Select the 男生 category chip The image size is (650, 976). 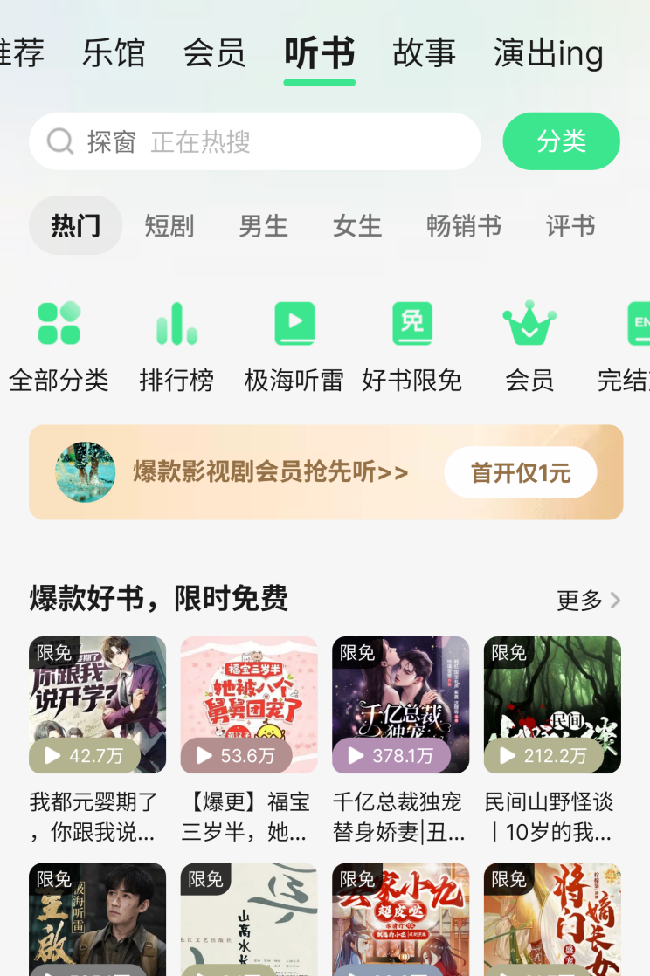coord(263,226)
